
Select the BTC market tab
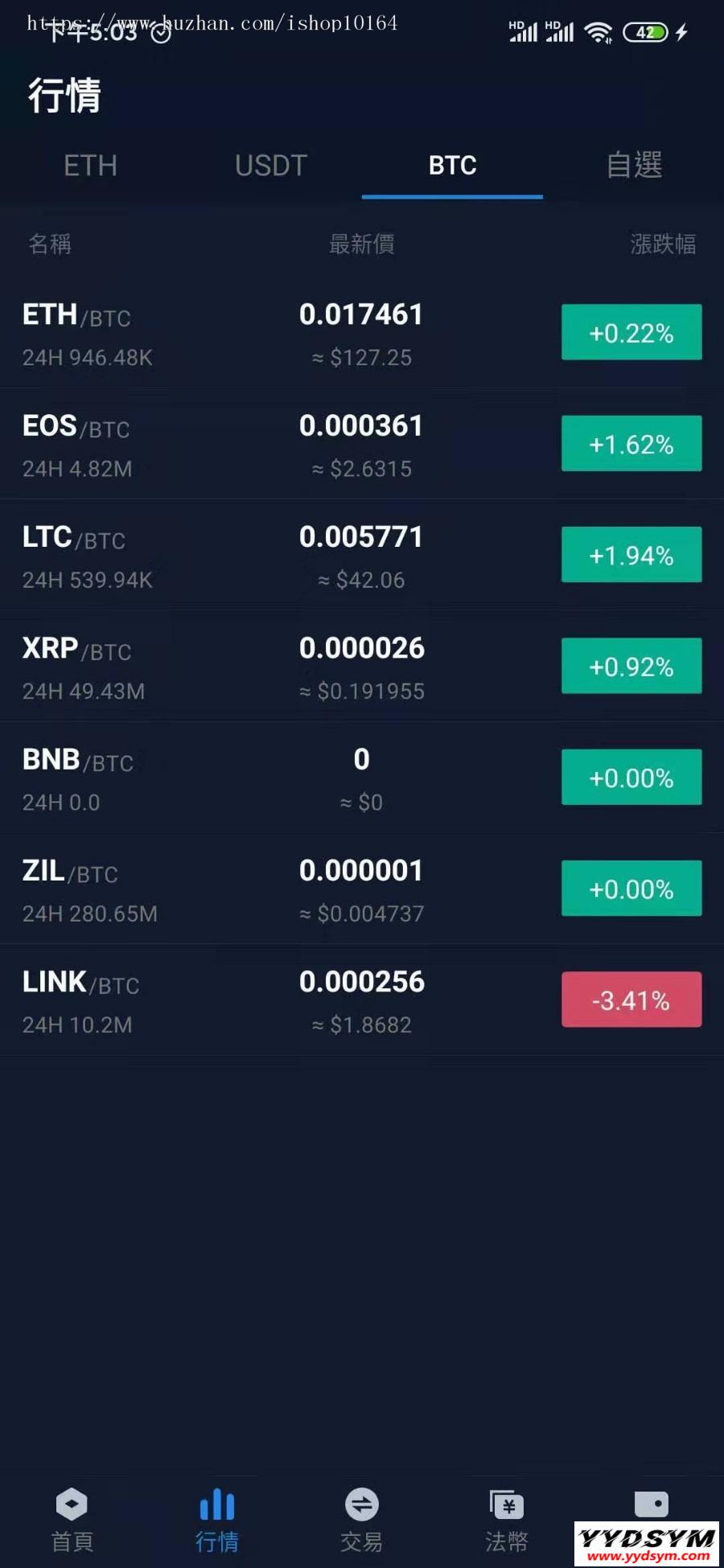coord(452,166)
